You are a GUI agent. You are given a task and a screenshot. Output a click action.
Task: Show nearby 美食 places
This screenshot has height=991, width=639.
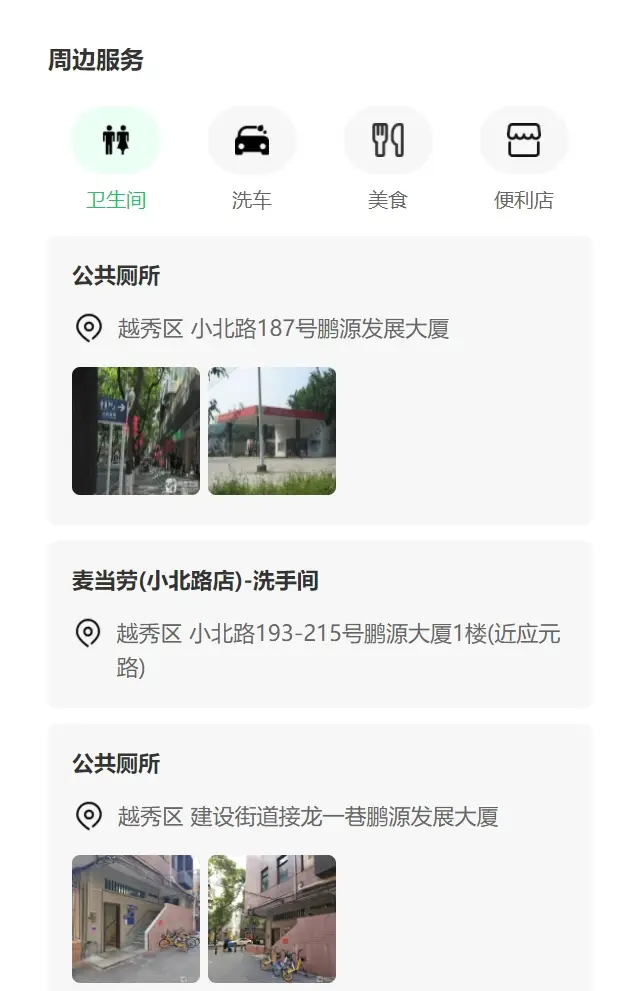(388, 141)
